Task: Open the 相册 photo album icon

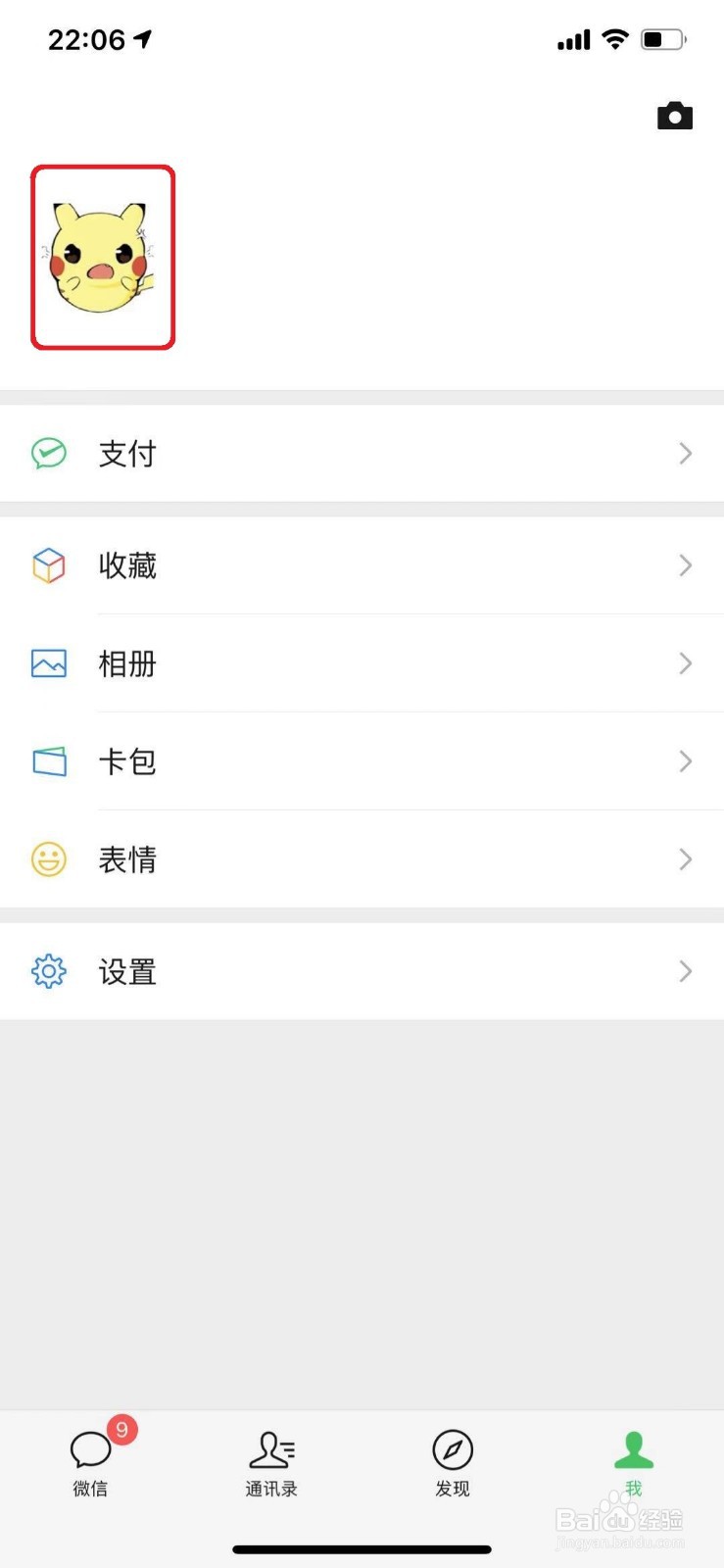Action: [x=48, y=663]
